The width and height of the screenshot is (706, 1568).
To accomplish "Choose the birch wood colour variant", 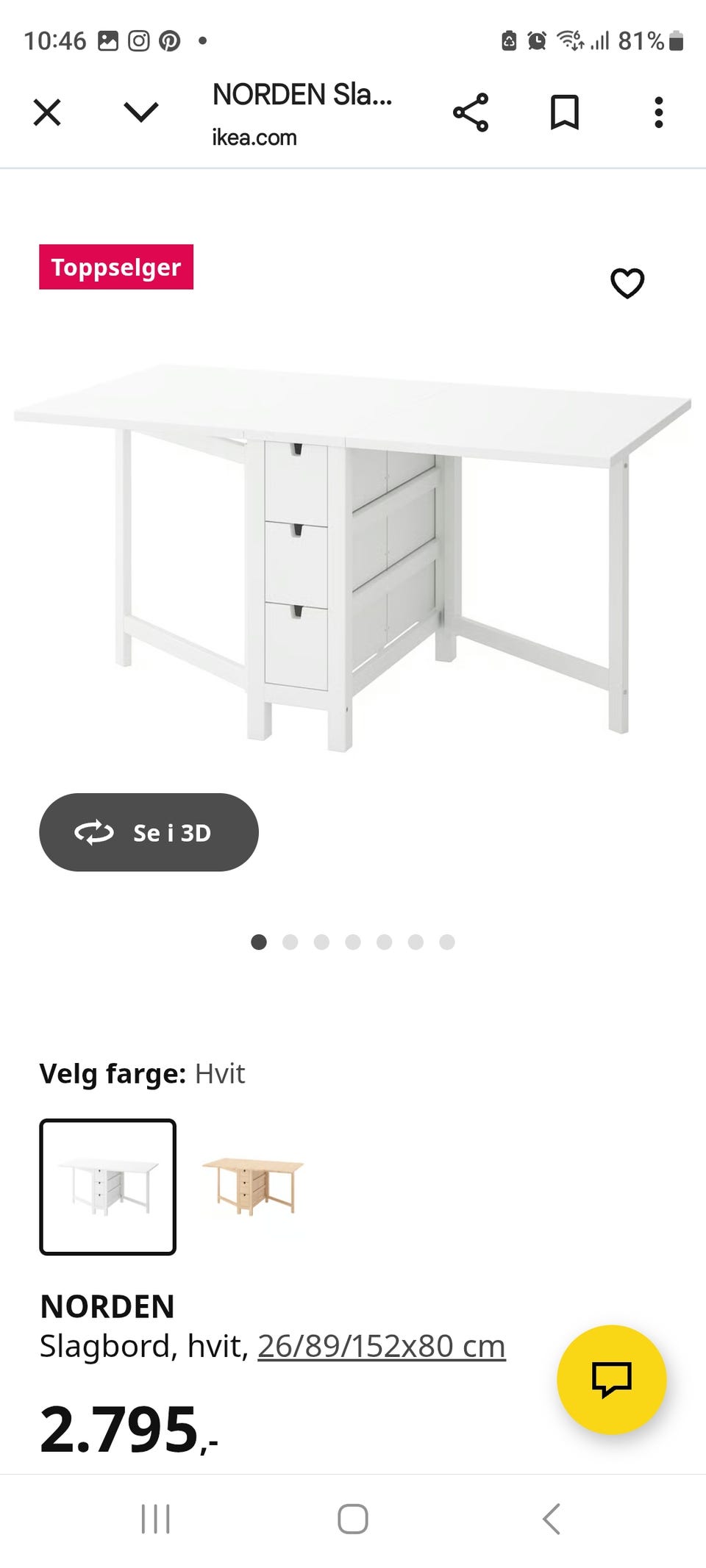I will click(253, 1186).
